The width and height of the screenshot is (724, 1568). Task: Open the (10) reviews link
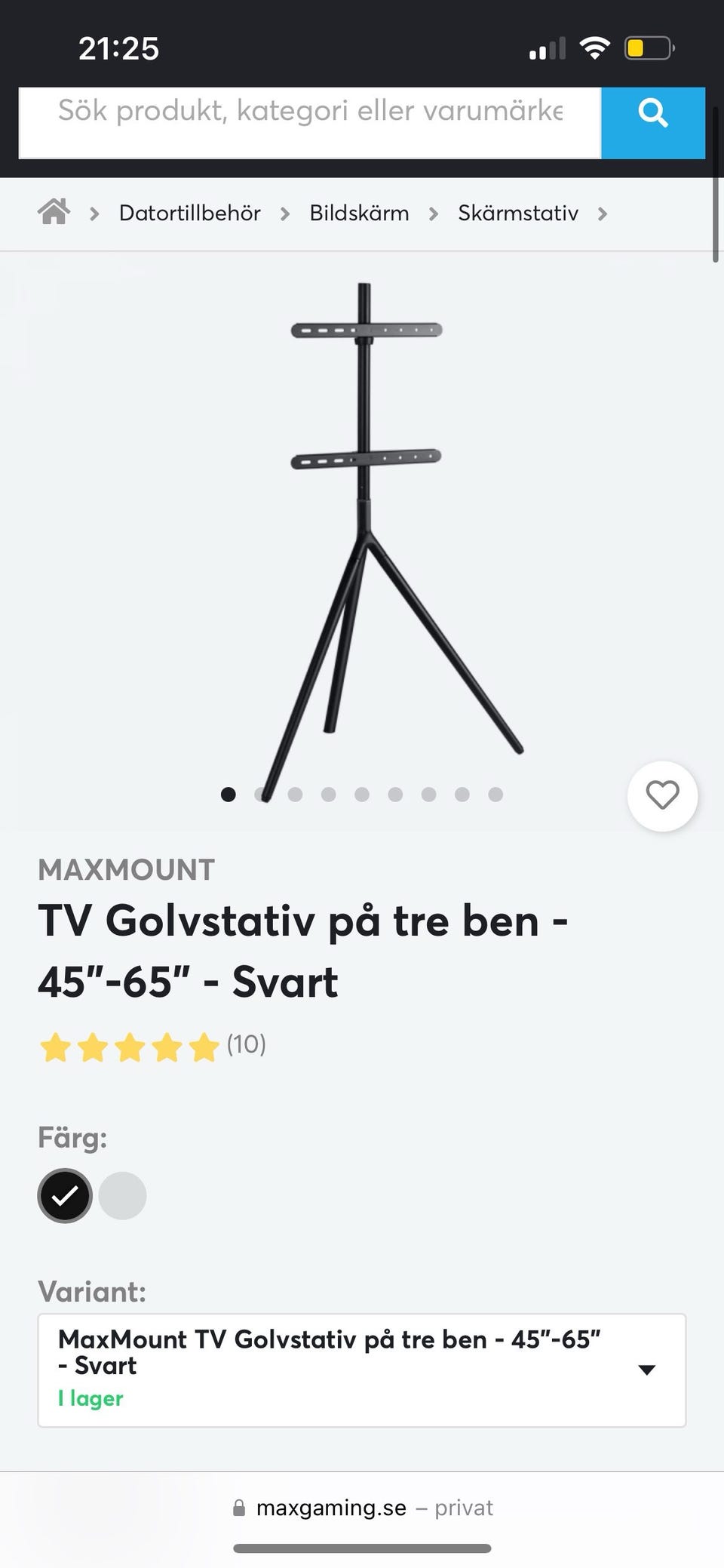[246, 1046]
